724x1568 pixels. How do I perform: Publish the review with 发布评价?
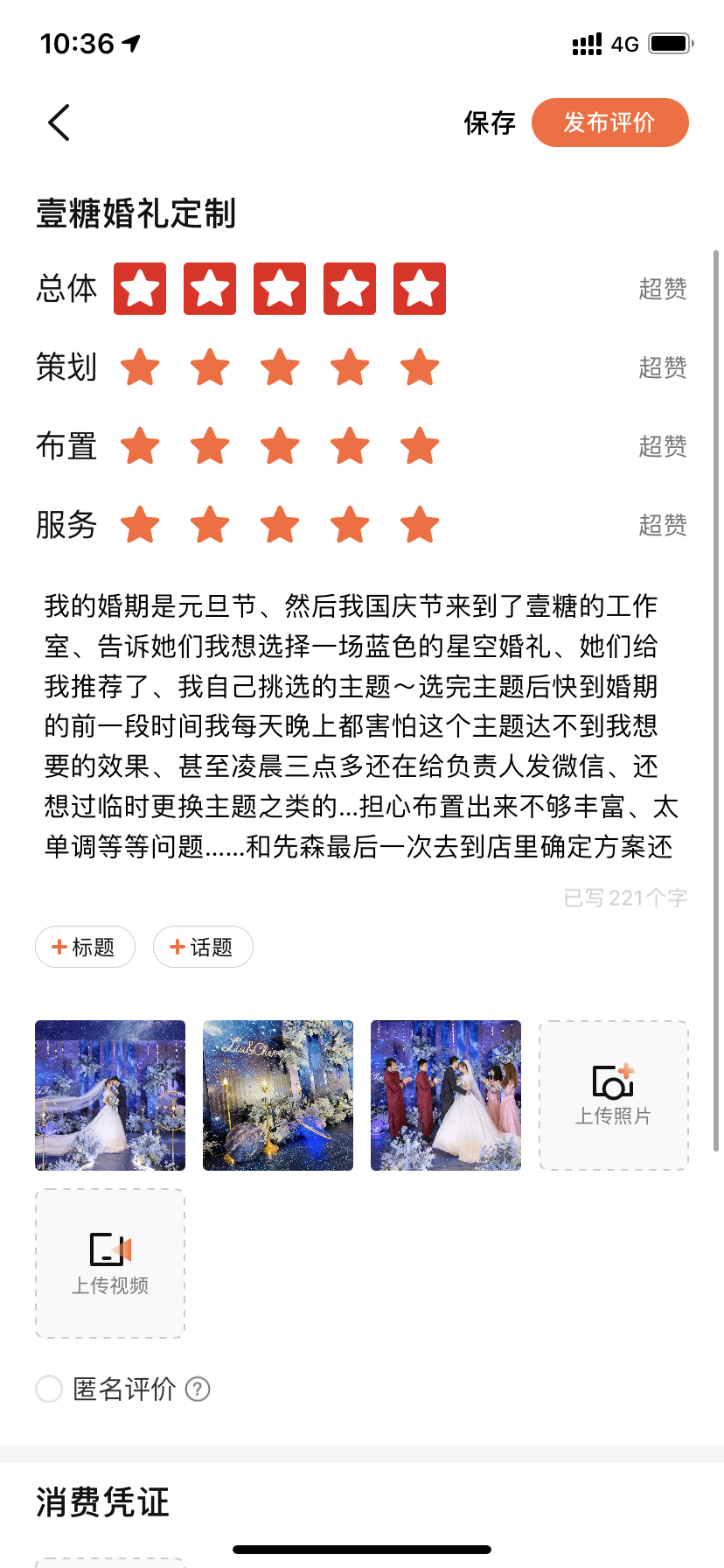(x=609, y=122)
